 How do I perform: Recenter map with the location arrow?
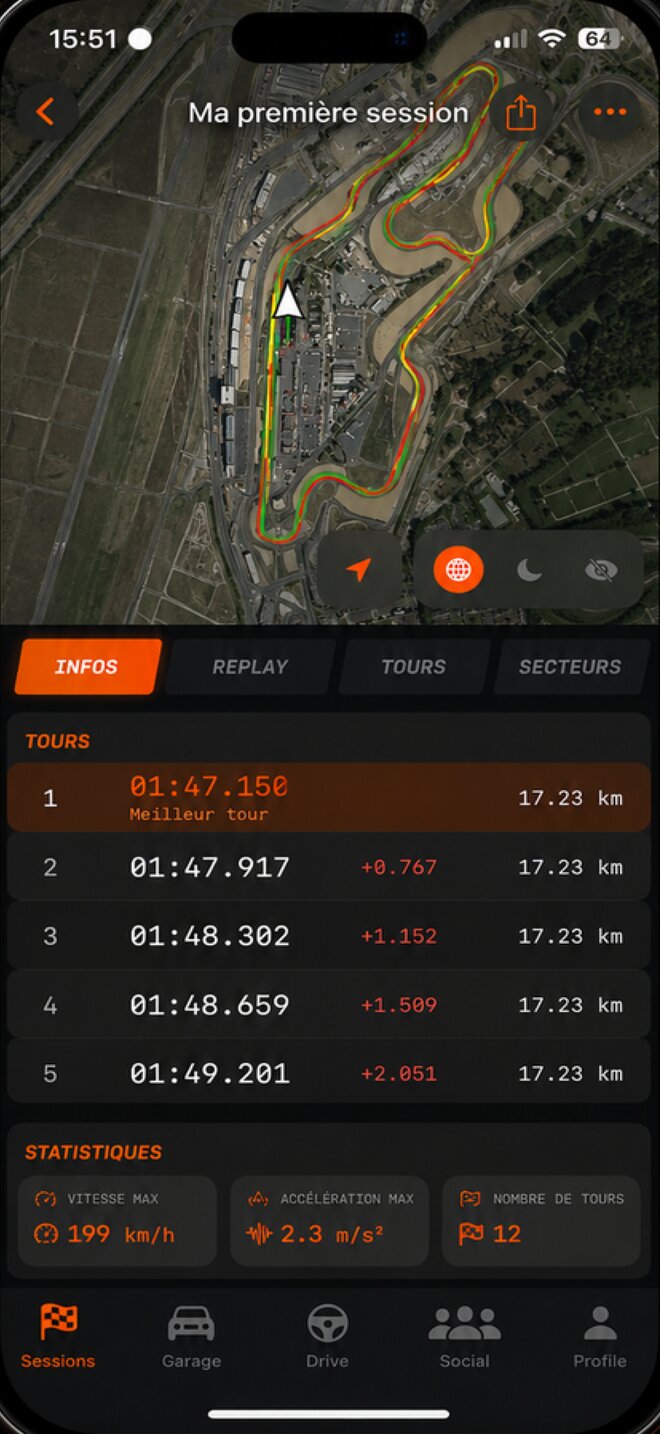[x=359, y=570]
